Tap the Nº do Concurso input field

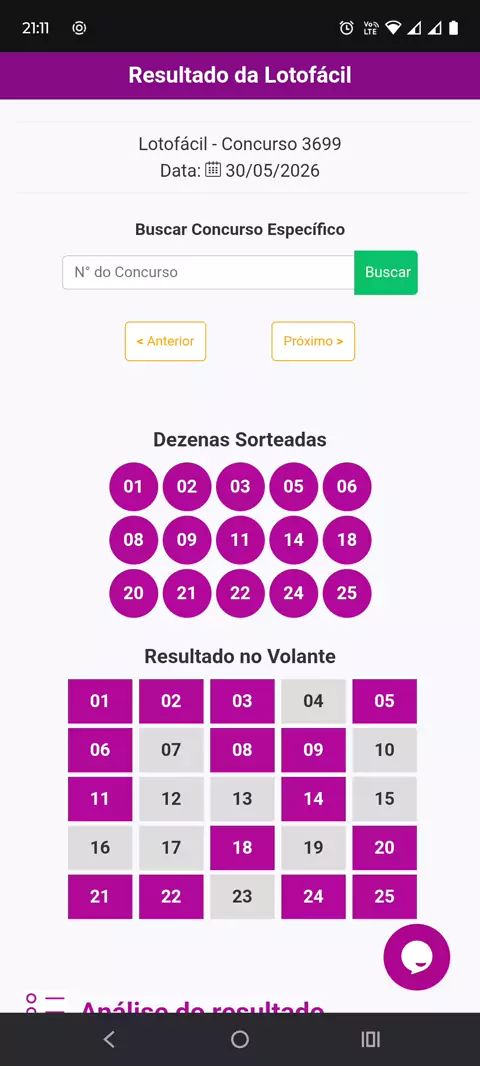(x=208, y=273)
